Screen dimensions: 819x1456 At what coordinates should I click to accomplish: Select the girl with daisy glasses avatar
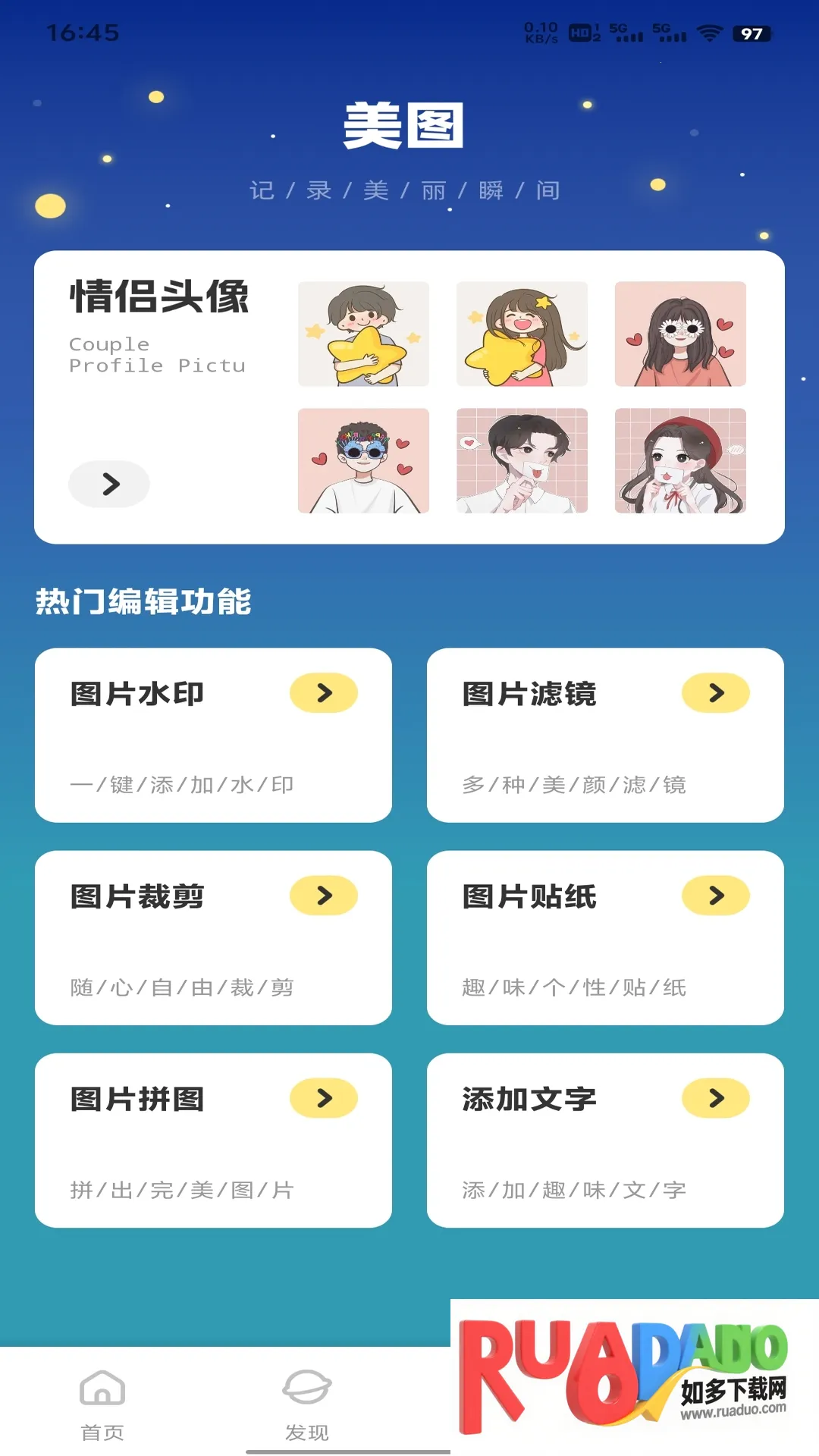(x=680, y=334)
